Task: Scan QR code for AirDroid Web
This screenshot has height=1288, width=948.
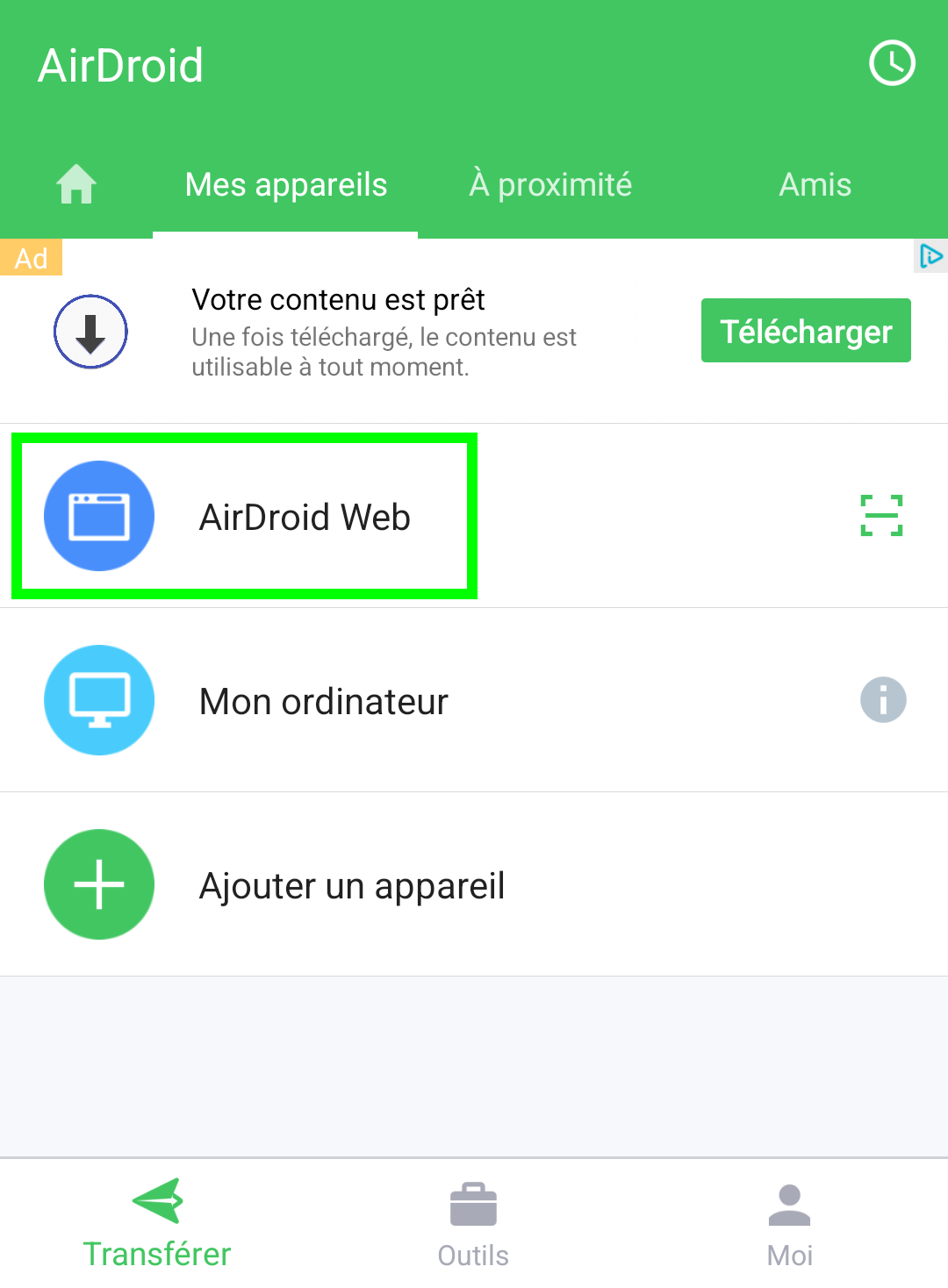Action: click(x=881, y=516)
